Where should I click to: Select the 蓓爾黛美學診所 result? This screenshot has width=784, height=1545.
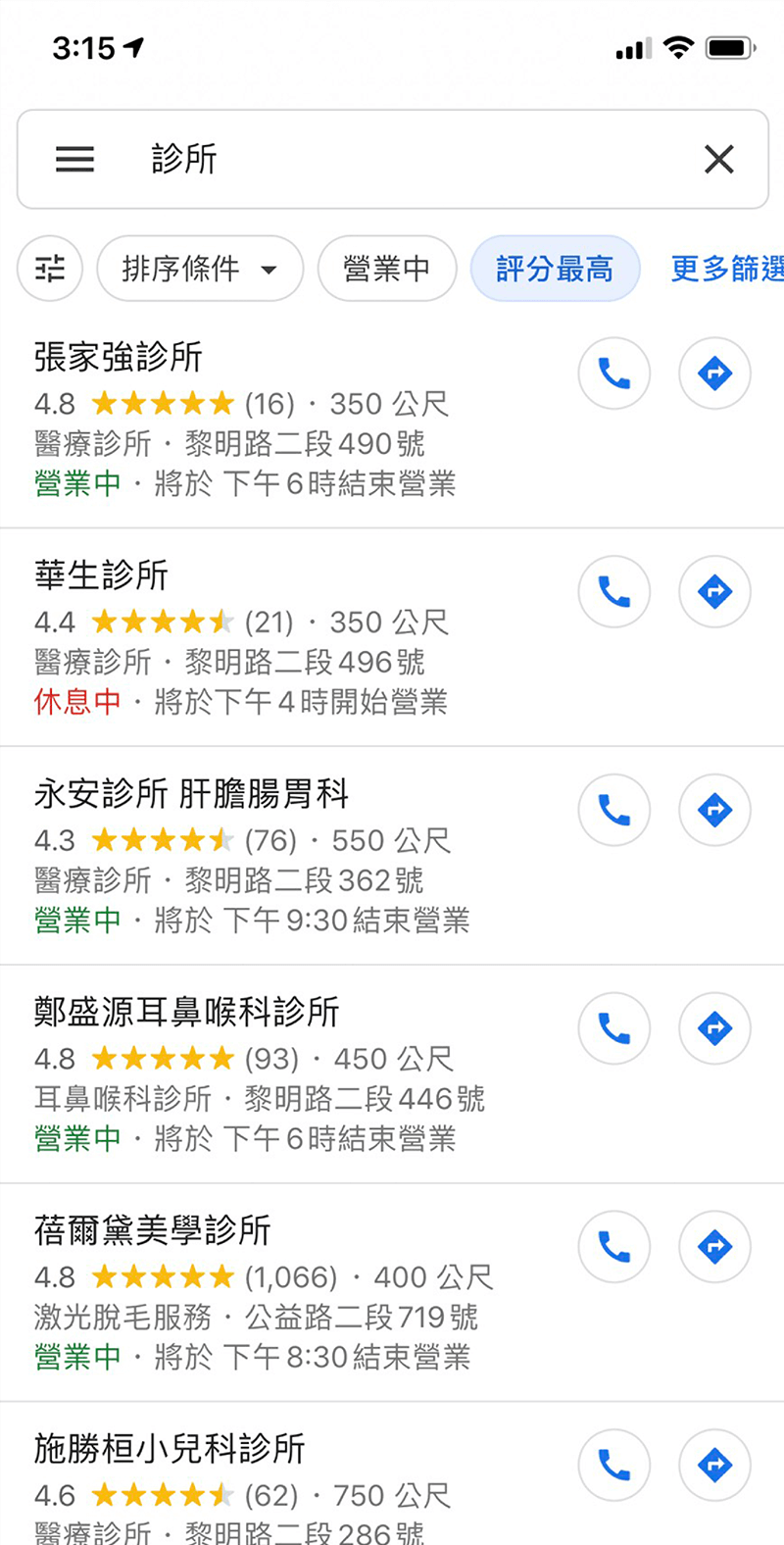(x=153, y=1230)
